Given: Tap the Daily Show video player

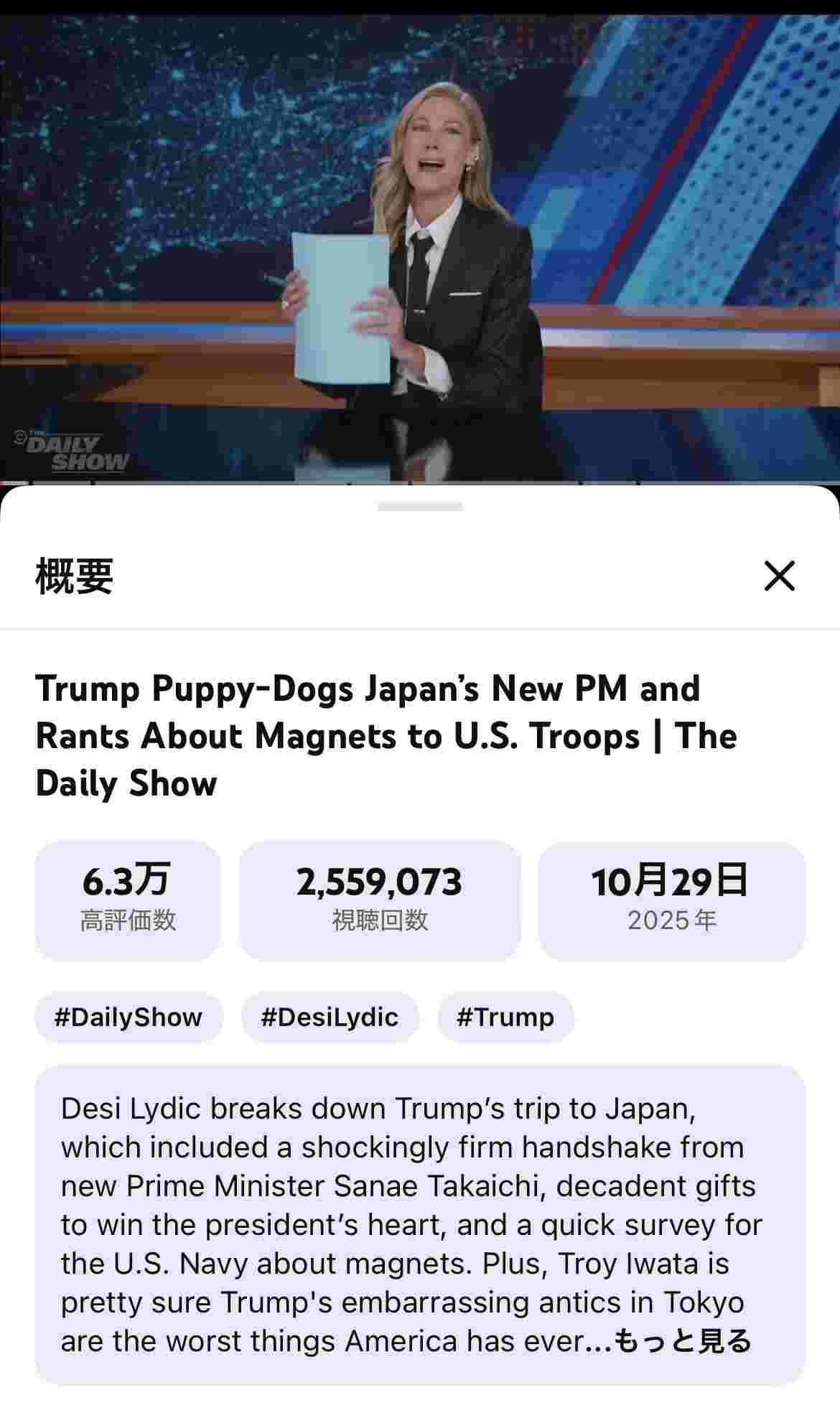Looking at the screenshot, I should point(420,244).
